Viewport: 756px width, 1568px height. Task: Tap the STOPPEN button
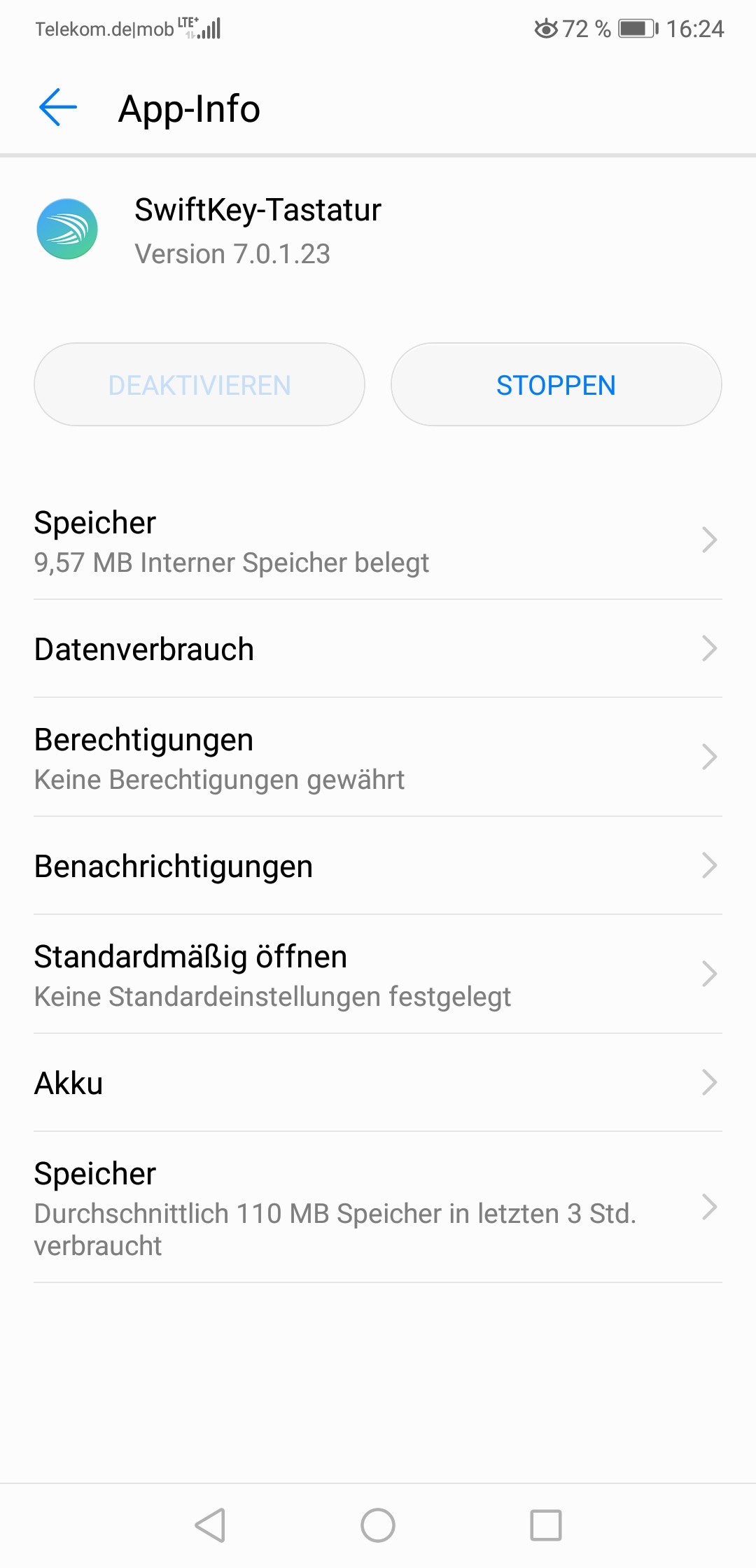[x=556, y=385]
